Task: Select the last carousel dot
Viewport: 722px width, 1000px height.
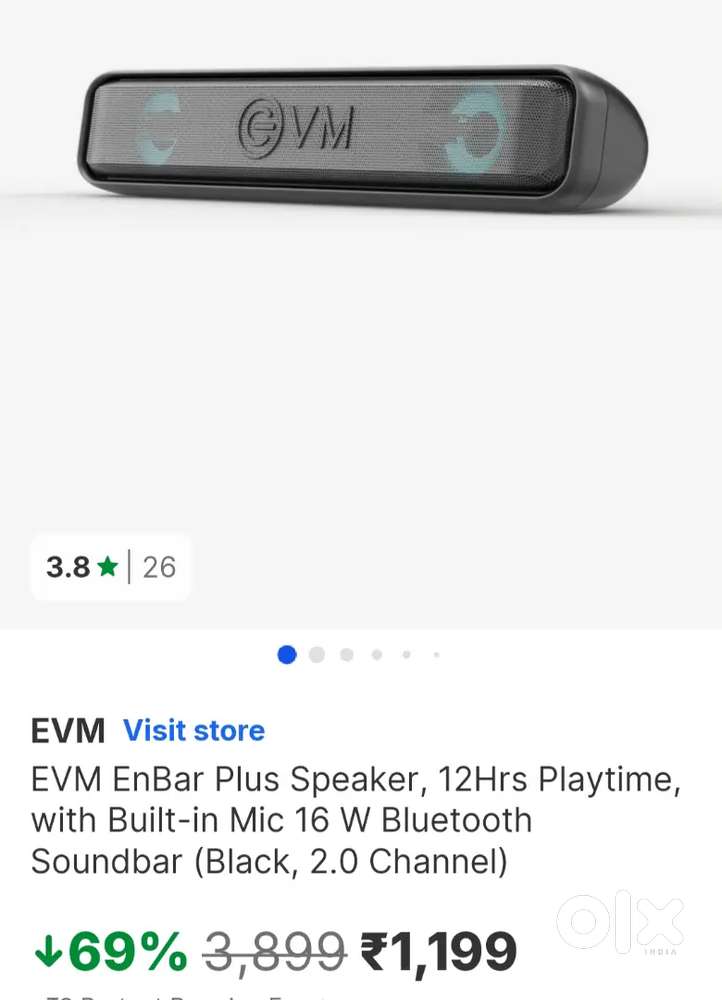Action: 435,655
